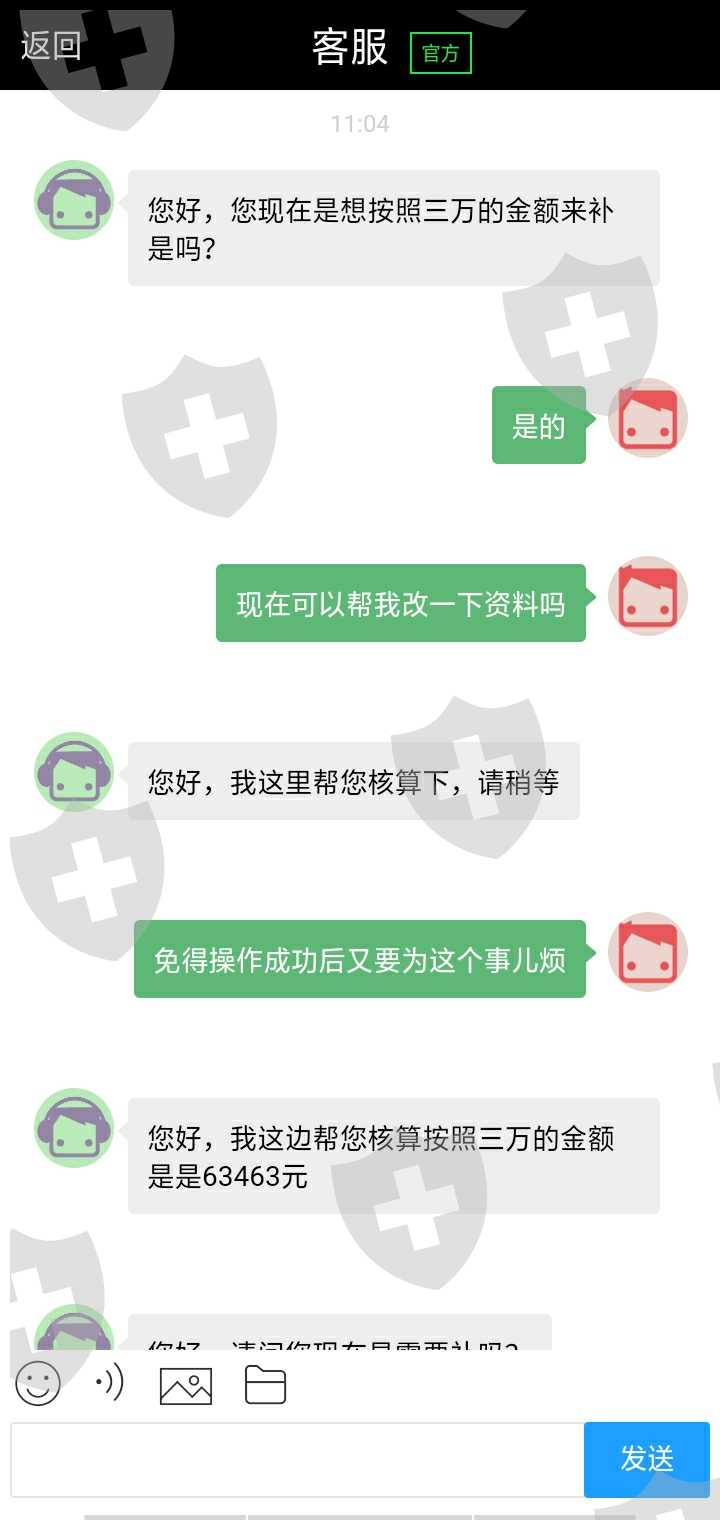Open the file folder attachment

[265, 1385]
